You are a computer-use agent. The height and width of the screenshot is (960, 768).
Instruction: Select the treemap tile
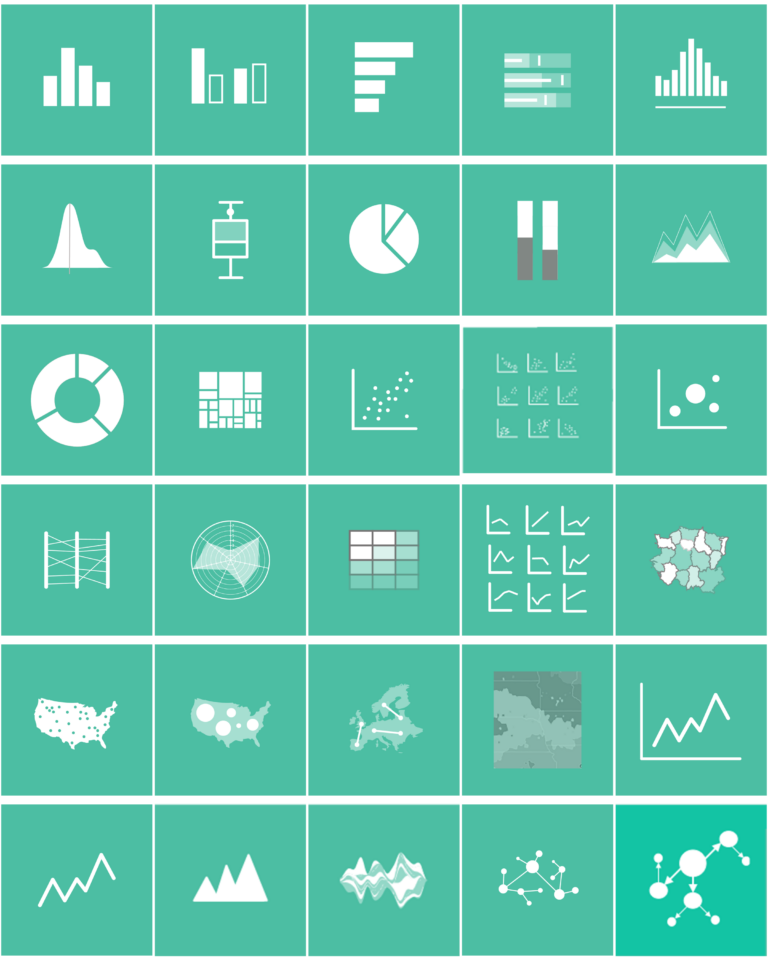(230, 399)
